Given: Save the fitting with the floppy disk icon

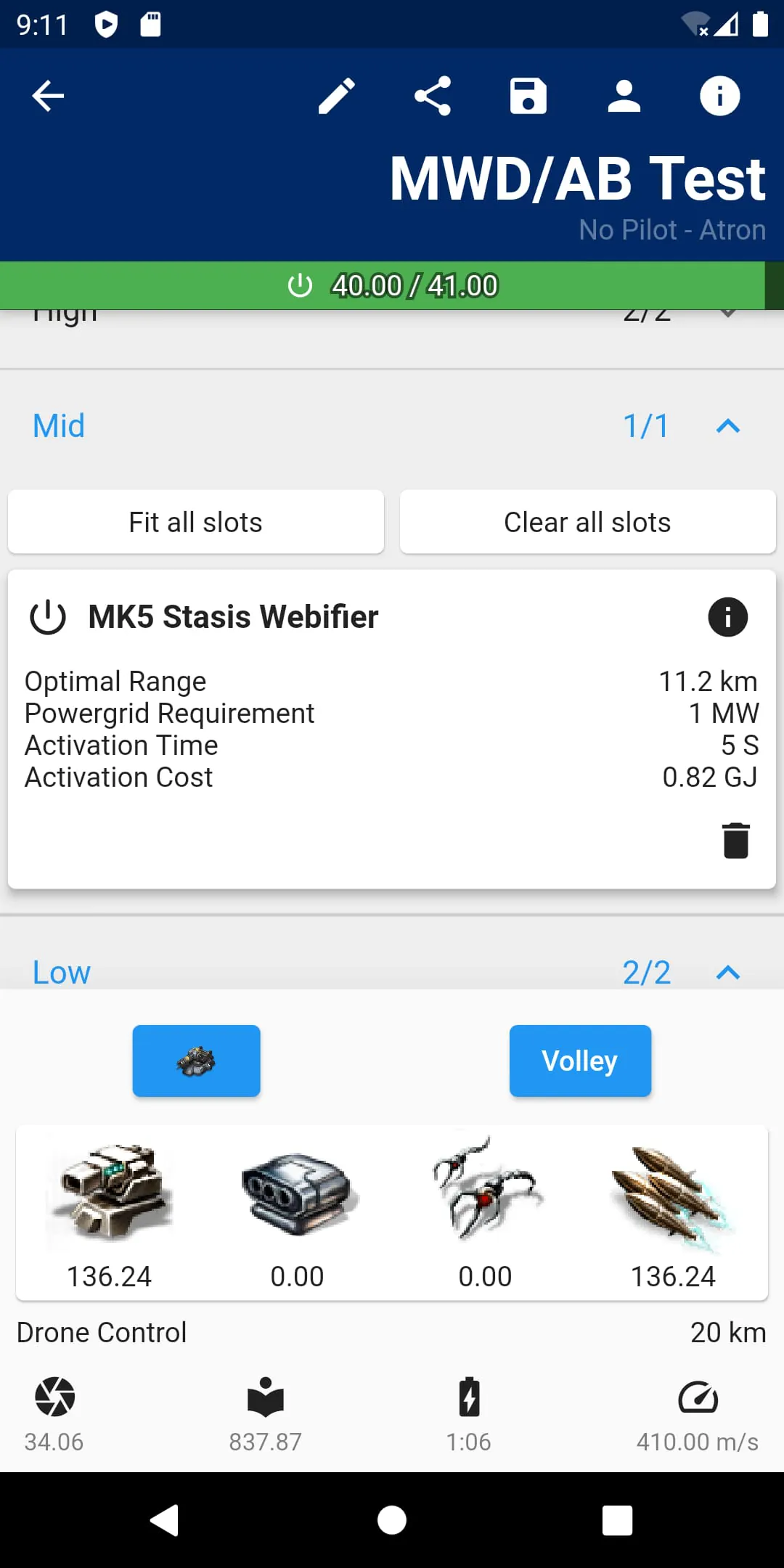Looking at the screenshot, I should 528,96.
